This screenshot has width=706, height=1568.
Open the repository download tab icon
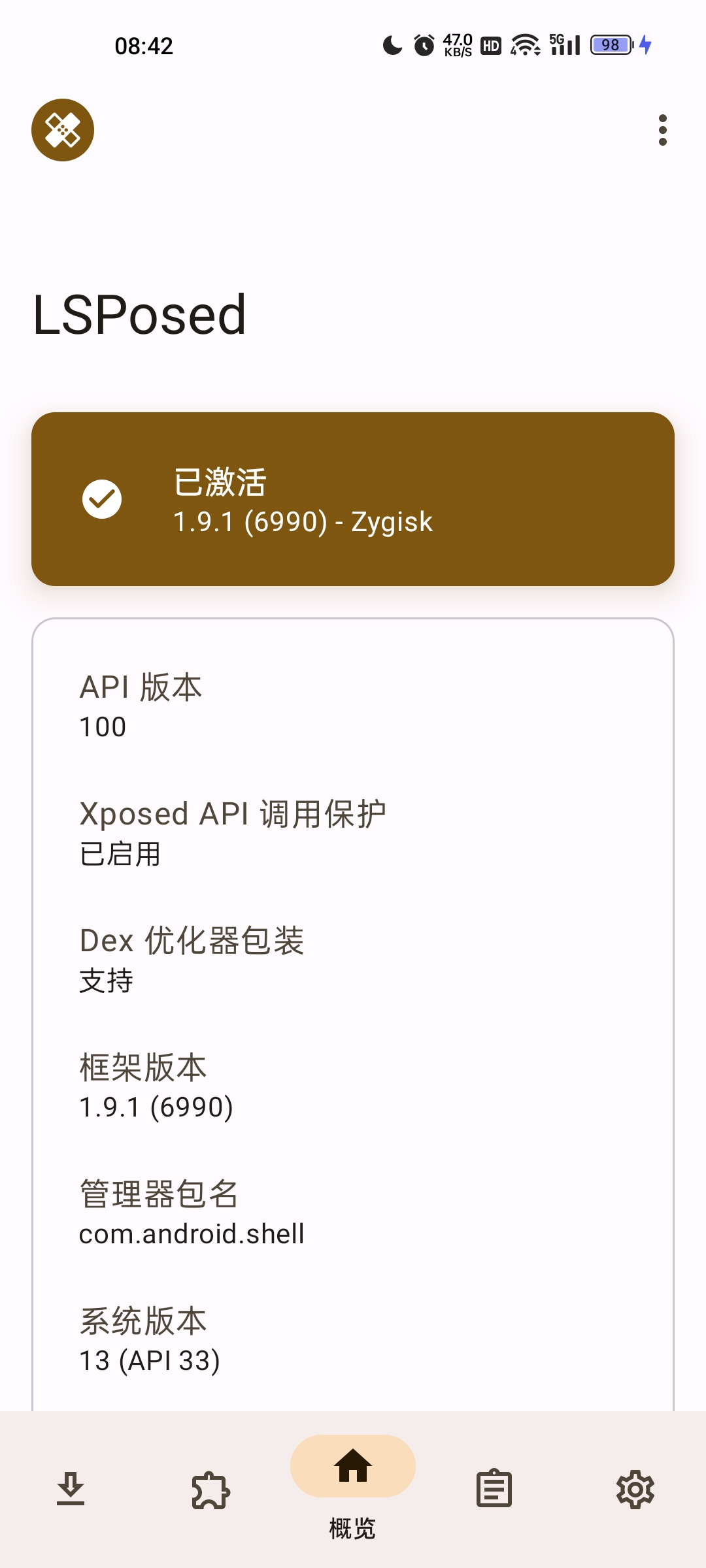pos(71,1490)
